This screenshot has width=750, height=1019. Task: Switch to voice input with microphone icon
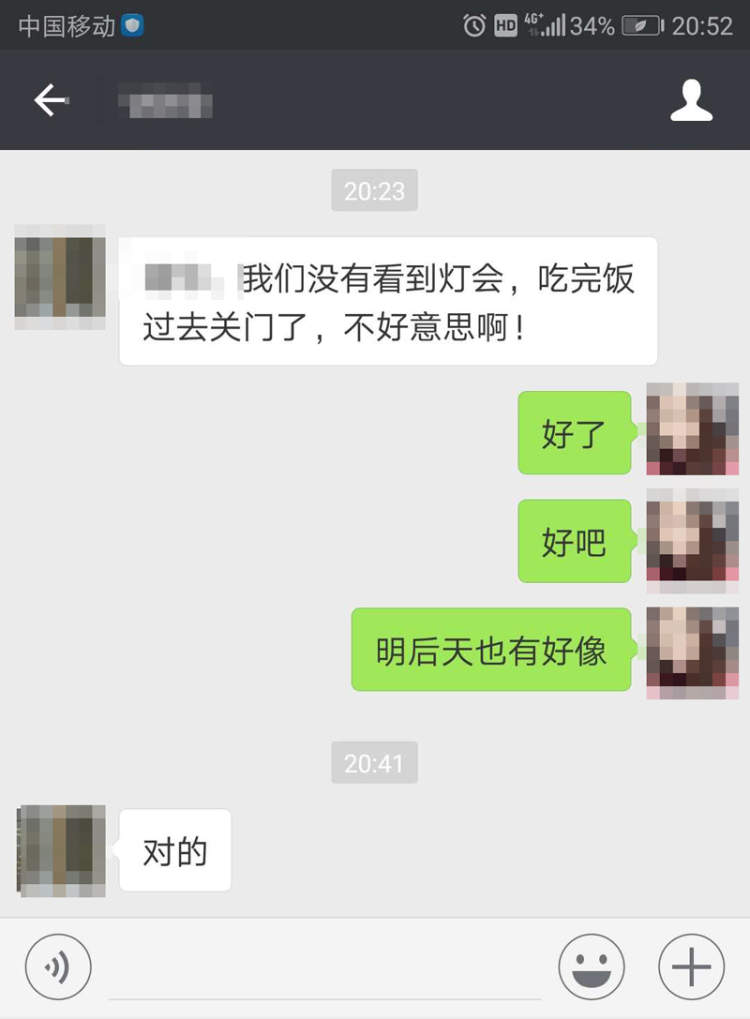point(58,967)
